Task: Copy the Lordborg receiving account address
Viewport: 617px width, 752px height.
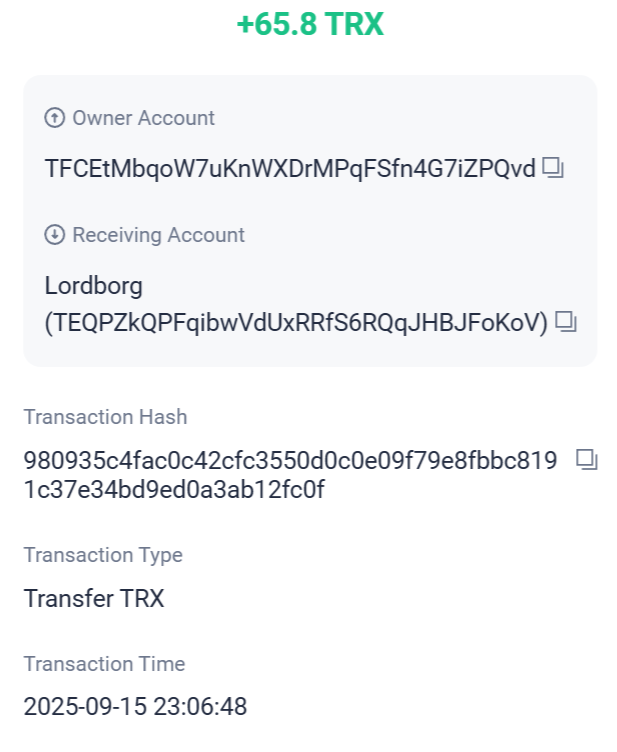Action: click(x=567, y=322)
